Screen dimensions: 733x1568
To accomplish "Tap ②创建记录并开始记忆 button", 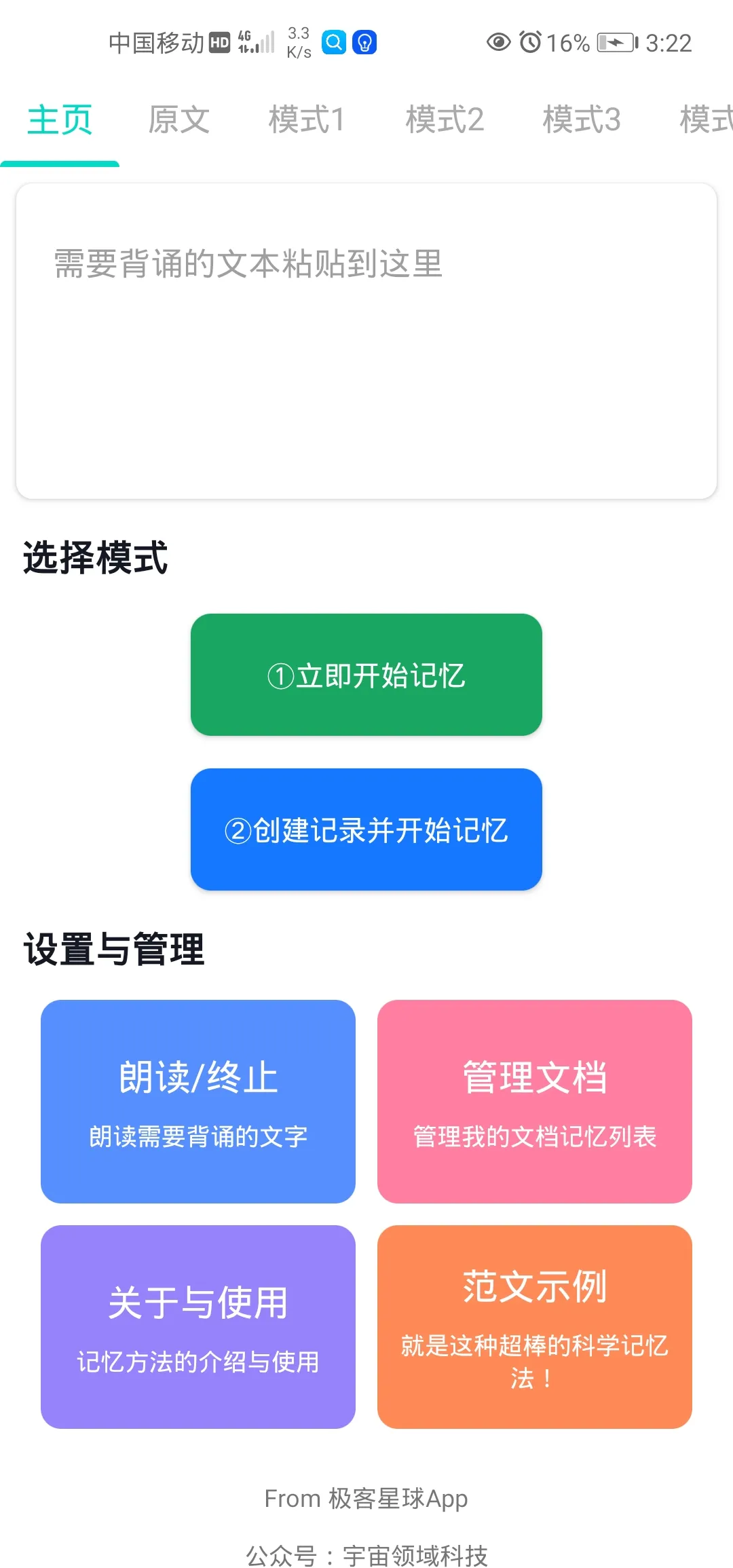I will 366,829.
